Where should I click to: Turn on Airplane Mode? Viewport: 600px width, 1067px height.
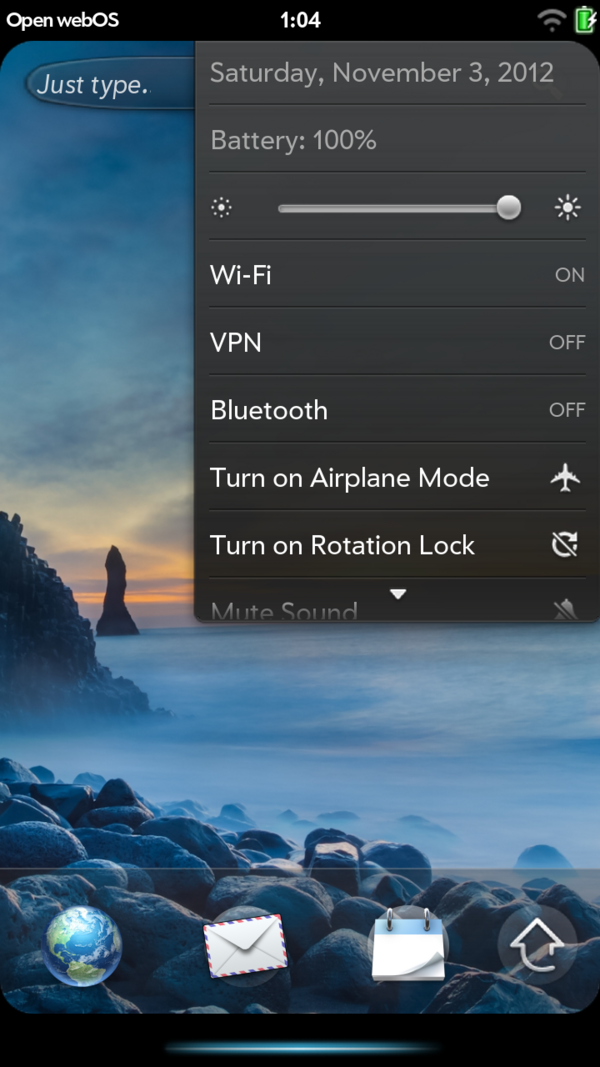pyautogui.click(x=397, y=478)
